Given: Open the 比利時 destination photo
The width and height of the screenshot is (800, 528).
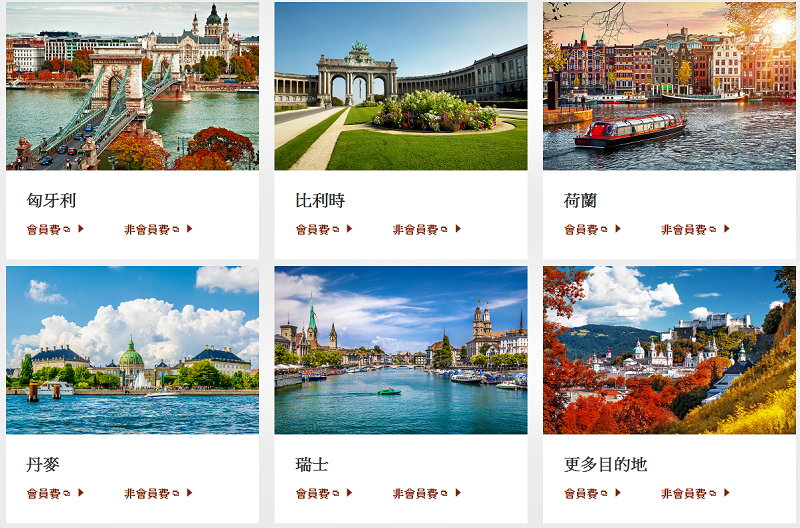Looking at the screenshot, I should (400, 86).
